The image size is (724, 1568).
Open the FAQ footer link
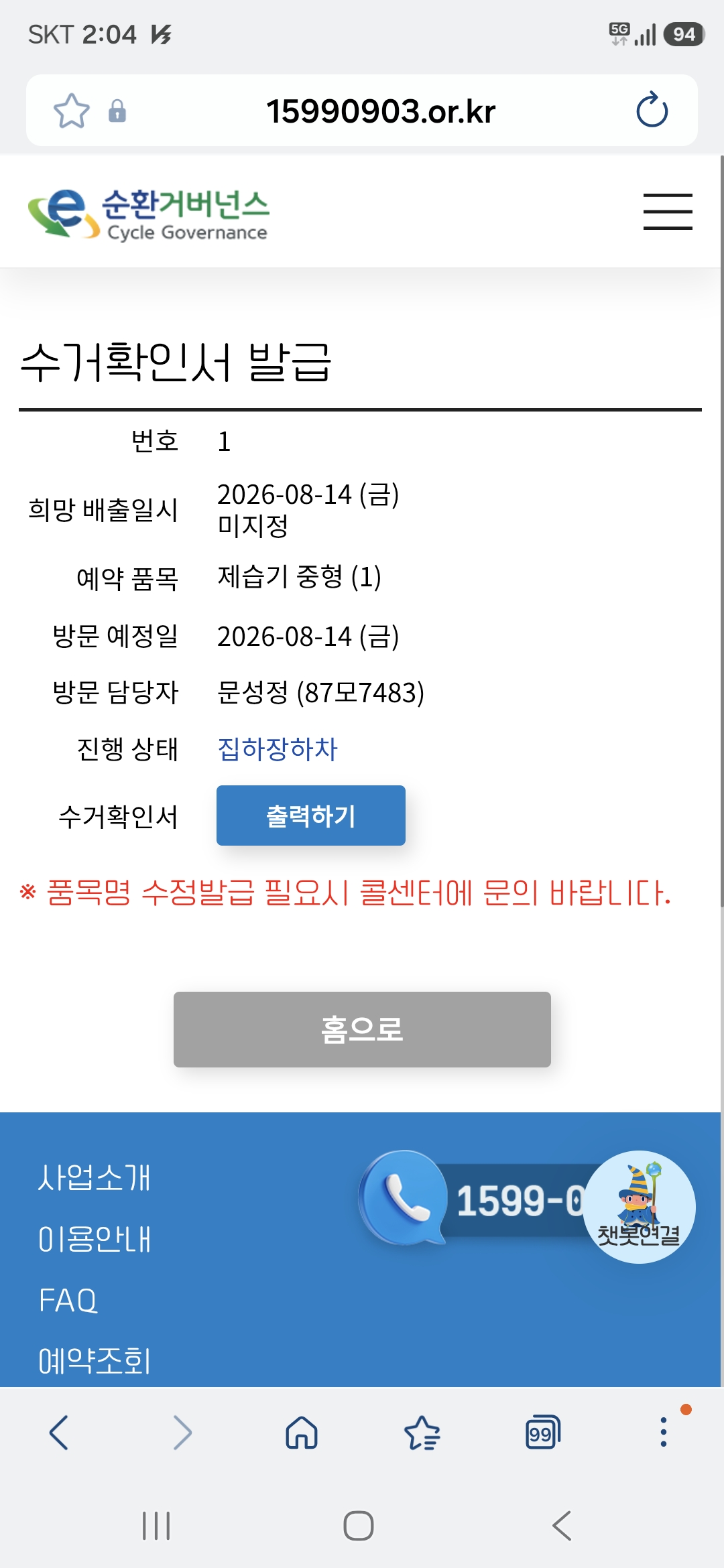[x=68, y=1301]
